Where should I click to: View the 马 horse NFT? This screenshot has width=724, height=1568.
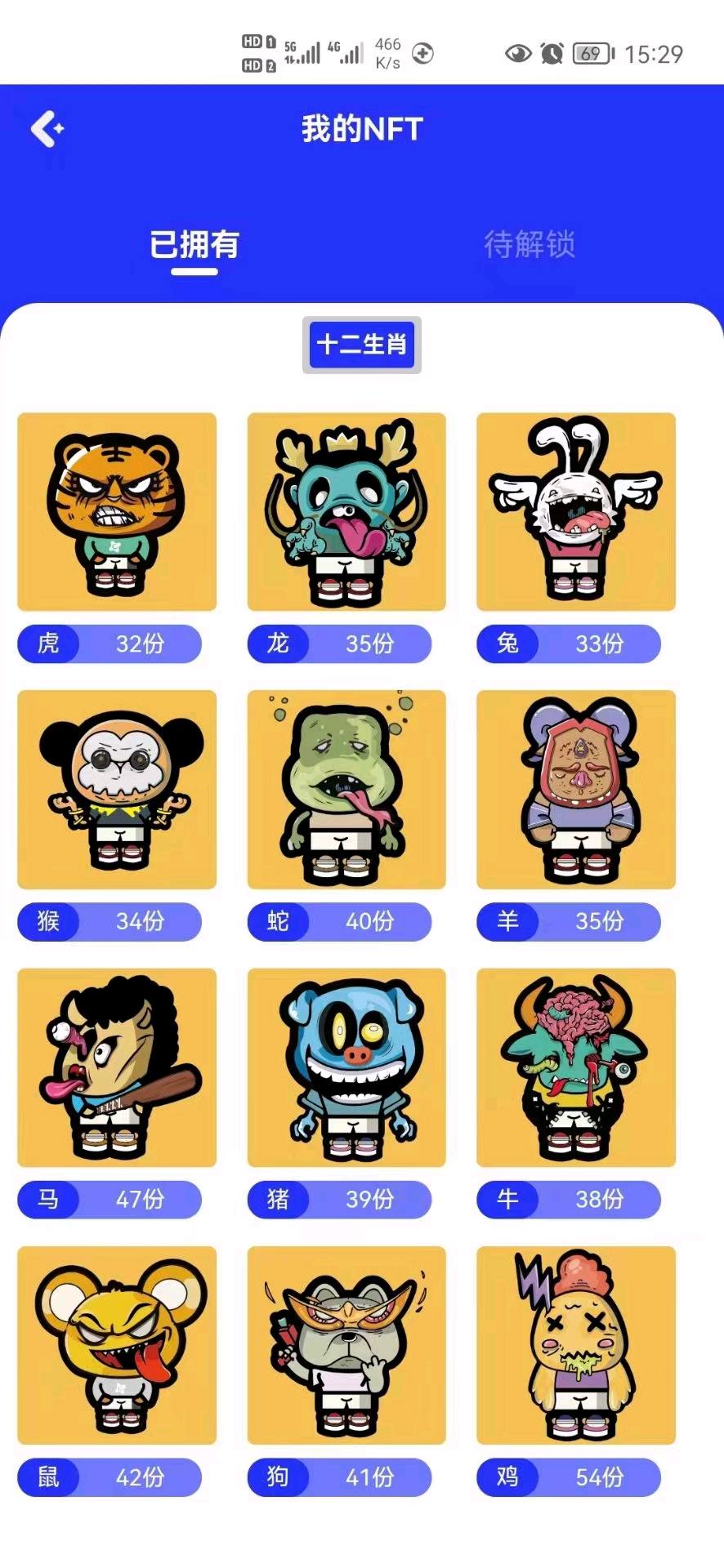(x=117, y=1067)
